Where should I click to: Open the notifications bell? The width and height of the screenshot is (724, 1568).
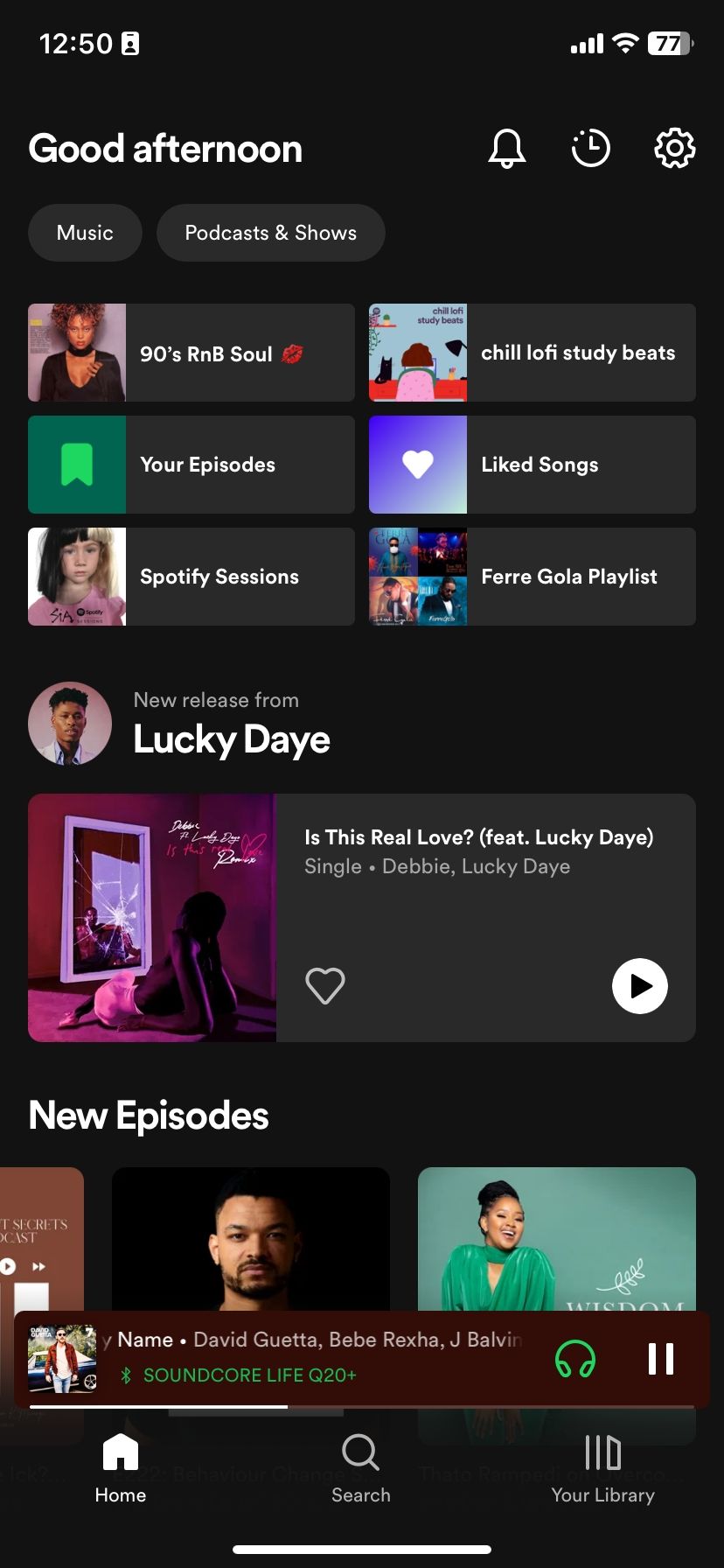tap(507, 149)
